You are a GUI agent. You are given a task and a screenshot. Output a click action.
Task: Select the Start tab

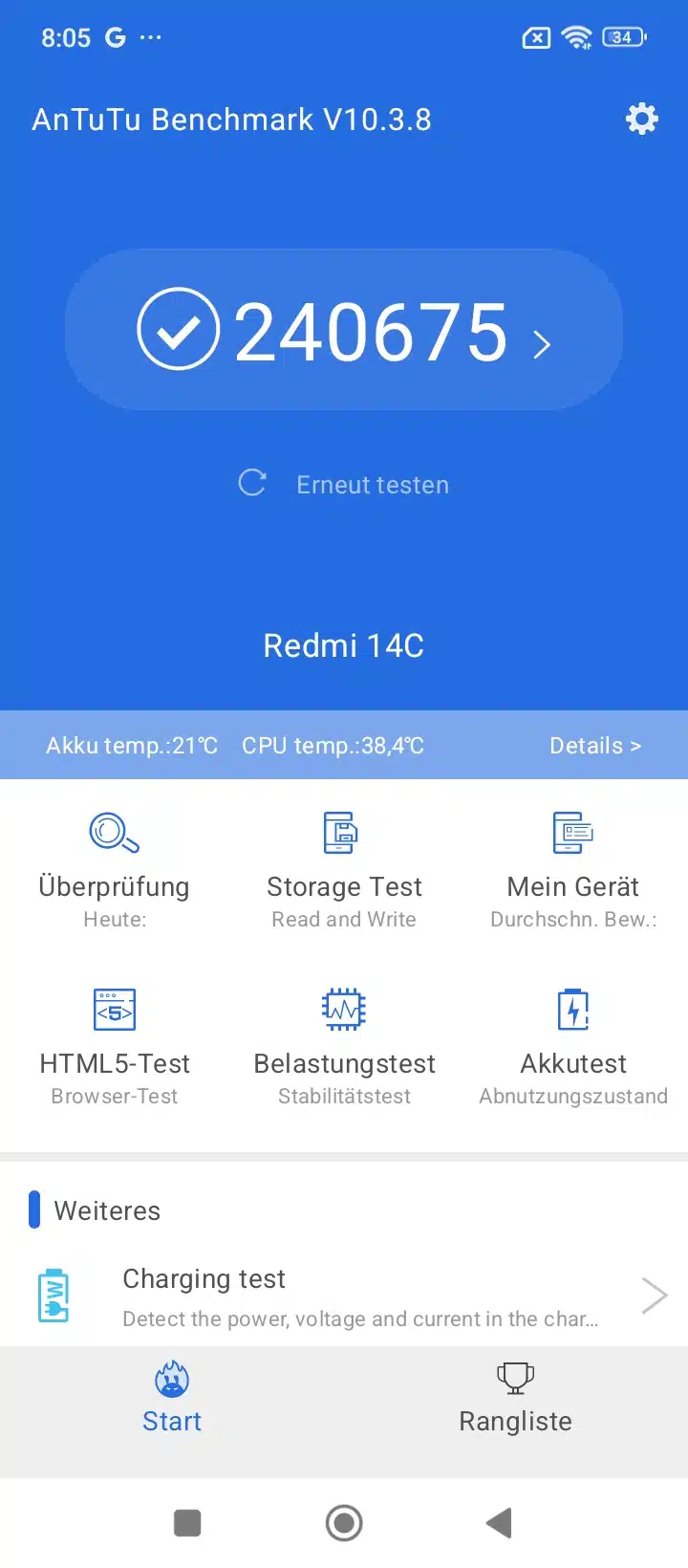point(172,1398)
